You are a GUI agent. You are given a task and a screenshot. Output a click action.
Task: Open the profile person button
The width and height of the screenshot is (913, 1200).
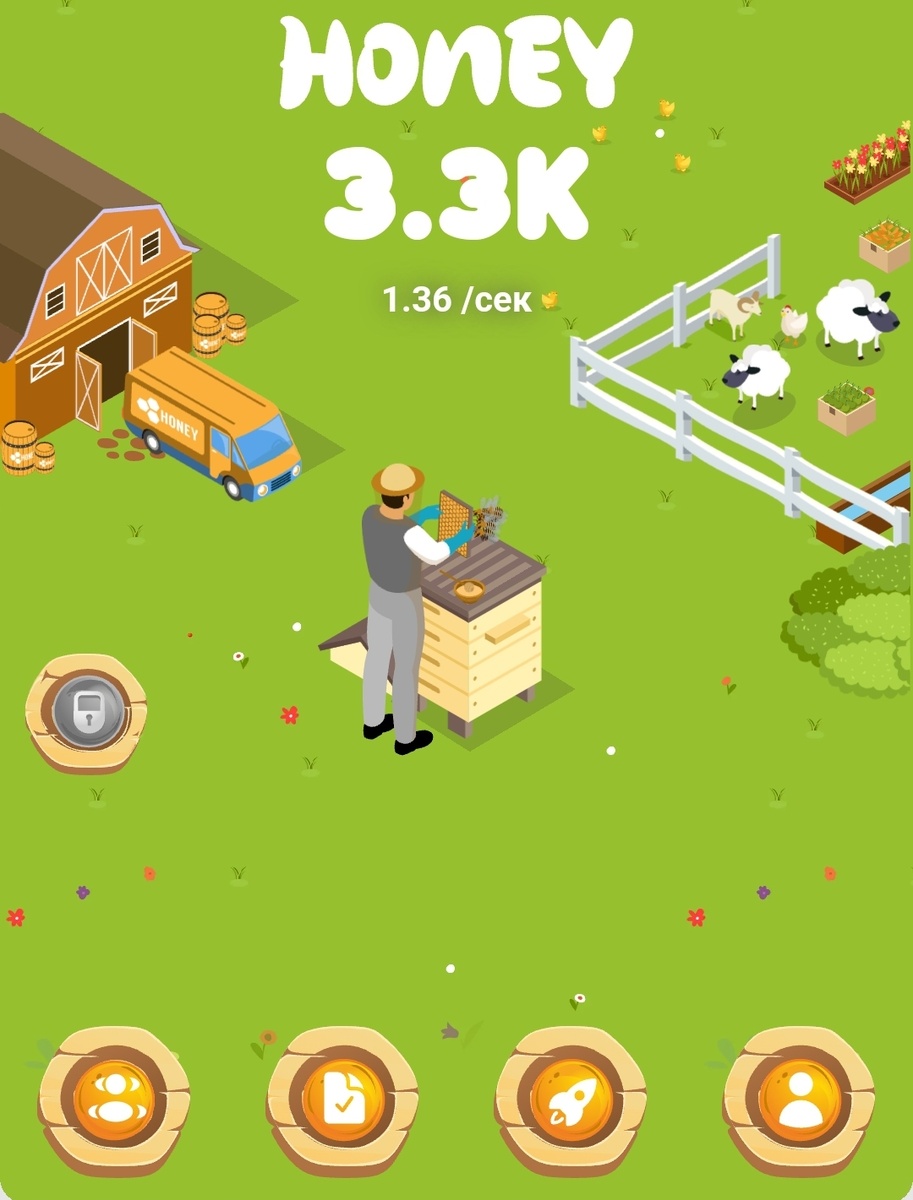[798, 1101]
